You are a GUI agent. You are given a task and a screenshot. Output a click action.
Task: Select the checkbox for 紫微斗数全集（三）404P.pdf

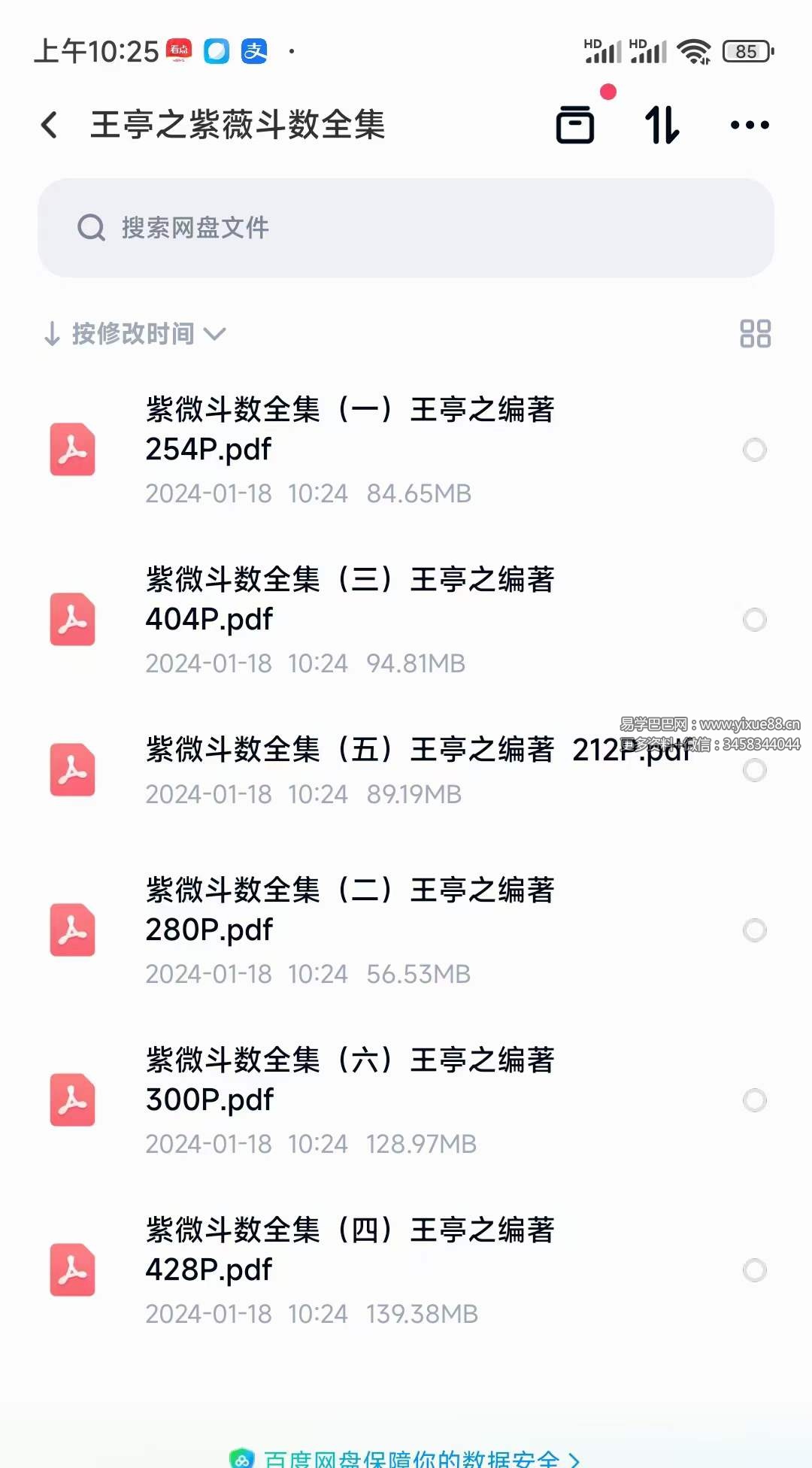coord(754,620)
